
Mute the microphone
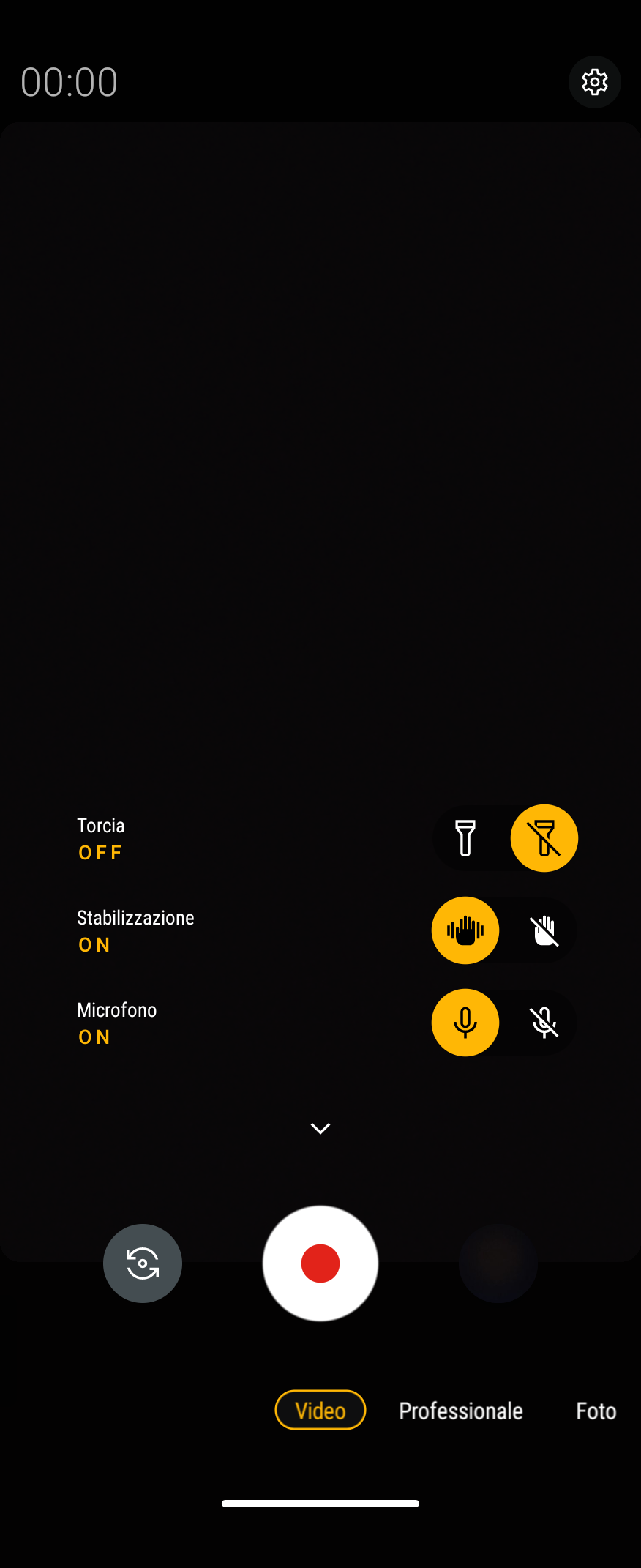[x=544, y=1023]
